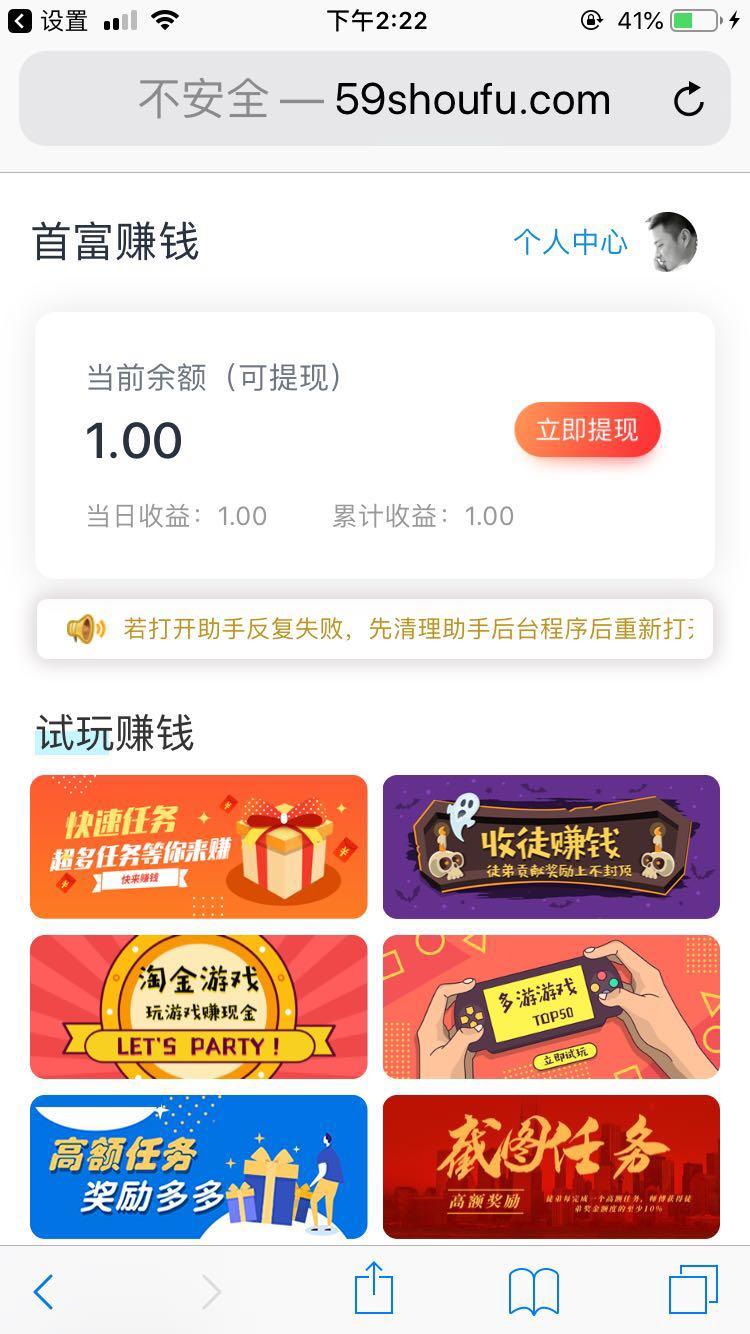Screen dimensions: 750x1334
Task: Open the profile avatar picture
Action: click(x=670, y=241)
